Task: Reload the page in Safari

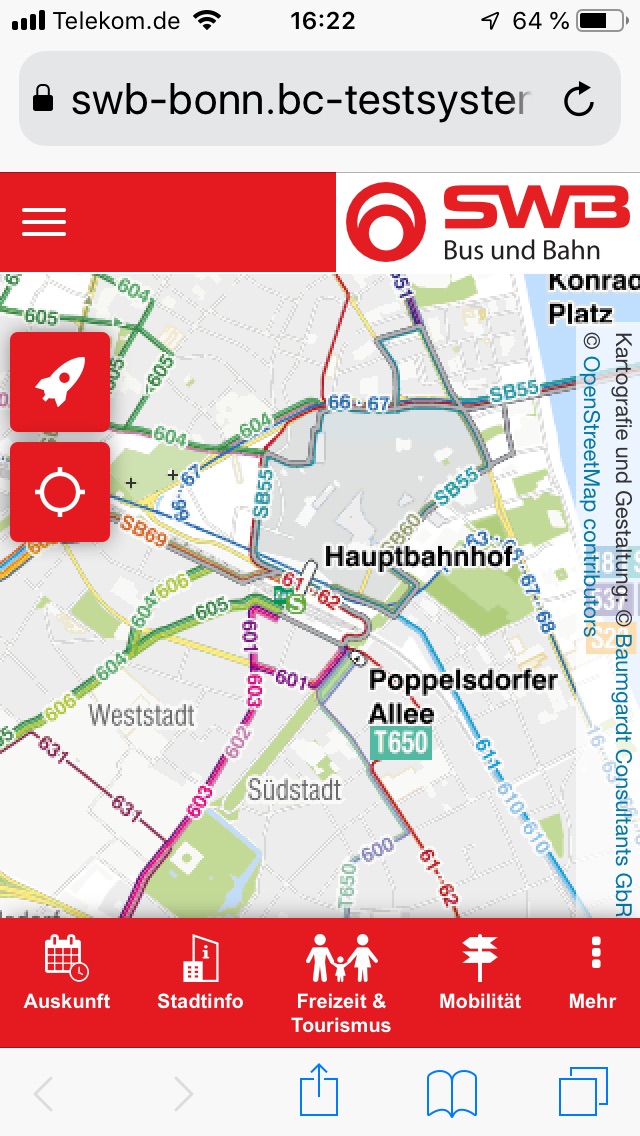Action: point(579,100)
